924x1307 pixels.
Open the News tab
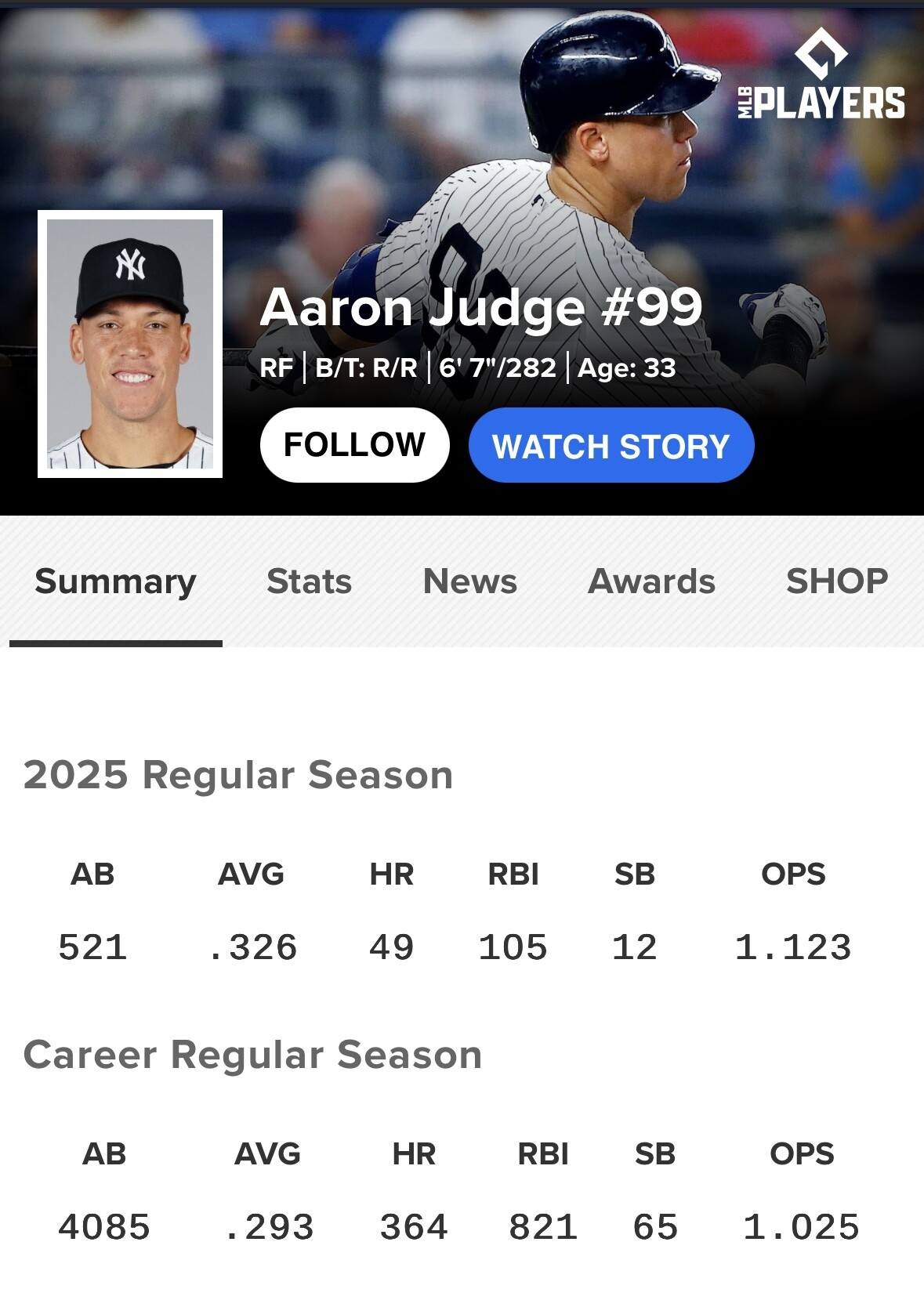click(469, 581)
